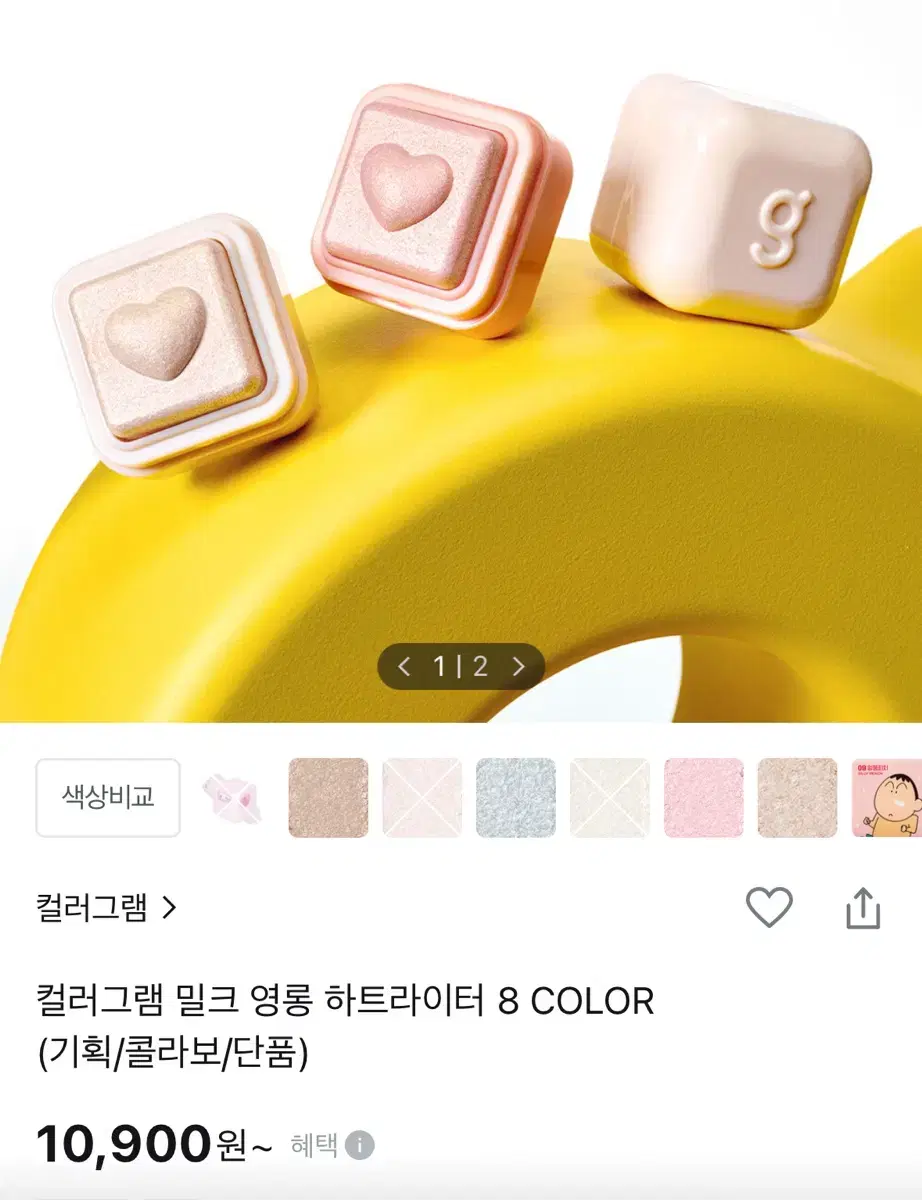Open the share icon at top right
Viewport: 922px width, 1200px height.
(862, 907)
